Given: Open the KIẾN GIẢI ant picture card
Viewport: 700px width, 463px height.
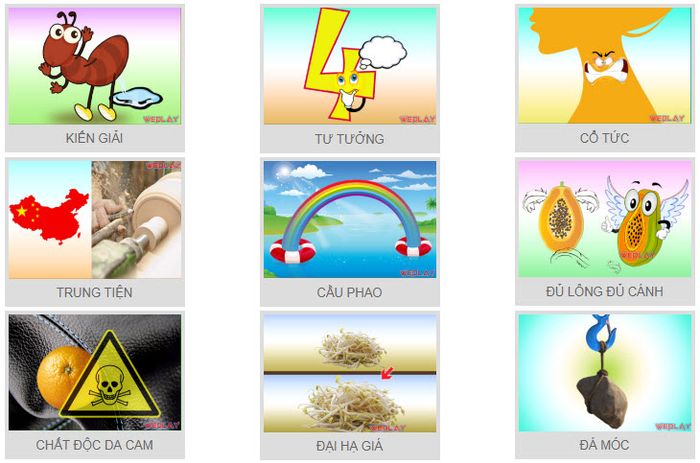Looking at the screenshot, I should pyautogui.click(x=95, y=66).
